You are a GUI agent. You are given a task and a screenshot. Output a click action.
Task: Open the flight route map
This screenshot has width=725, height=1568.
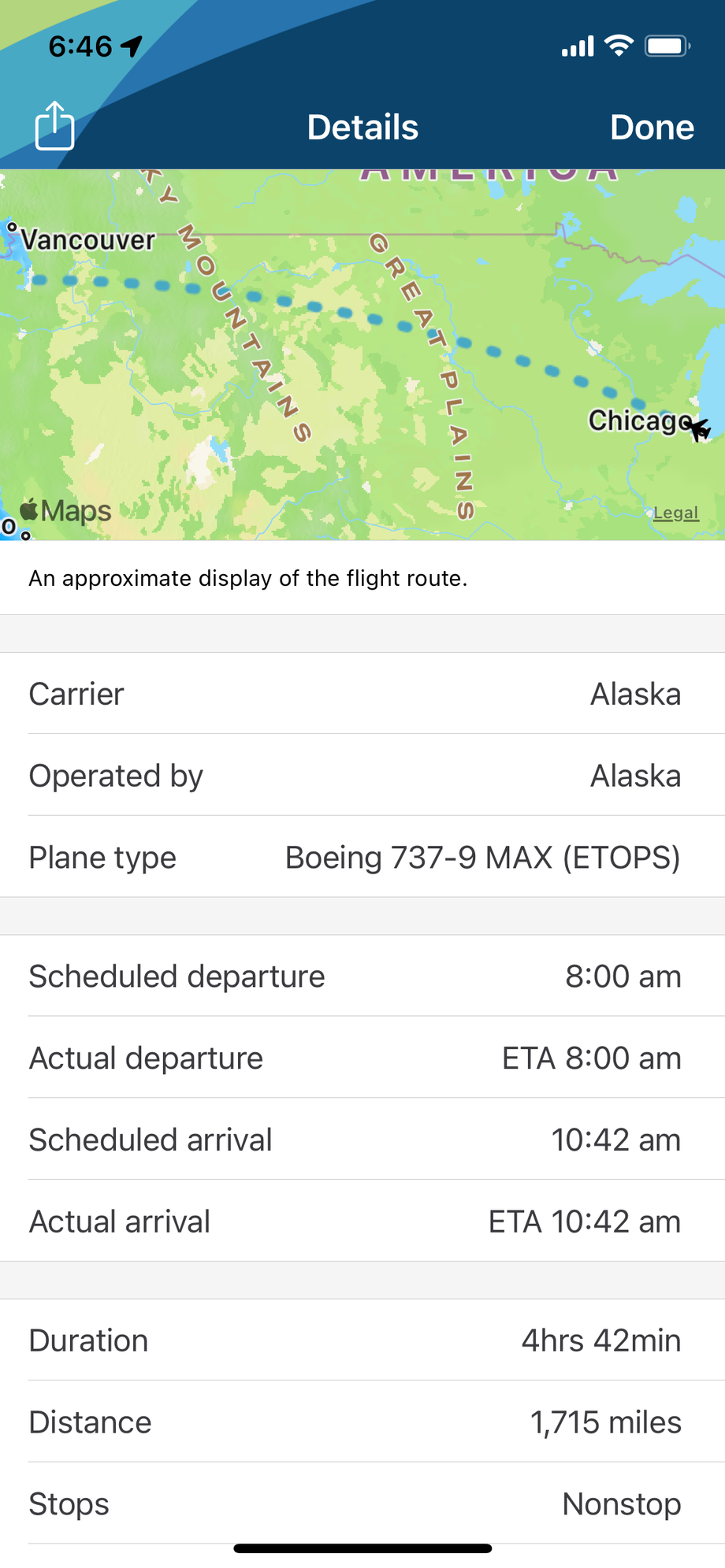pos(362,354)
